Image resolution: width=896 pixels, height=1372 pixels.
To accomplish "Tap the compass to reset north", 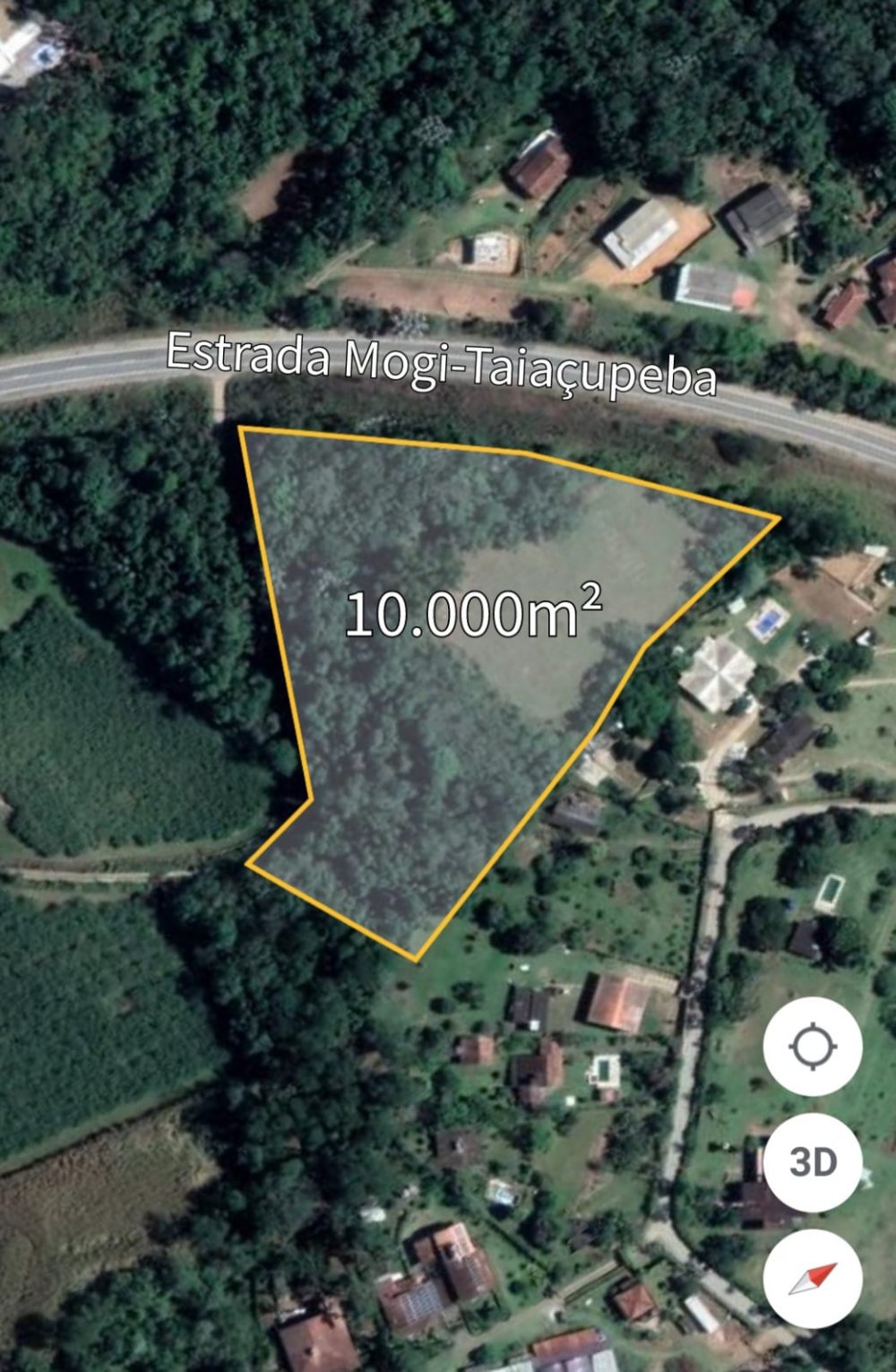I will (813, 1277).
